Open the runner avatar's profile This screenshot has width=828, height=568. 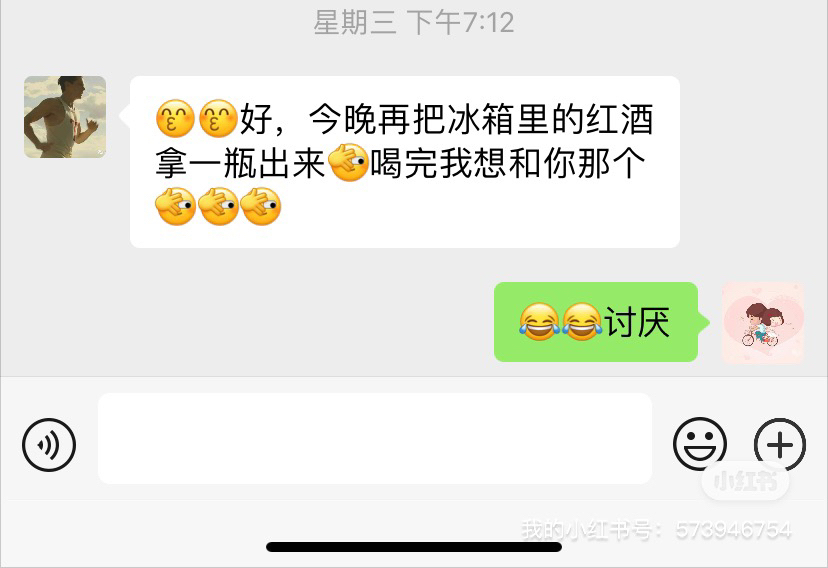click(65, 117)
